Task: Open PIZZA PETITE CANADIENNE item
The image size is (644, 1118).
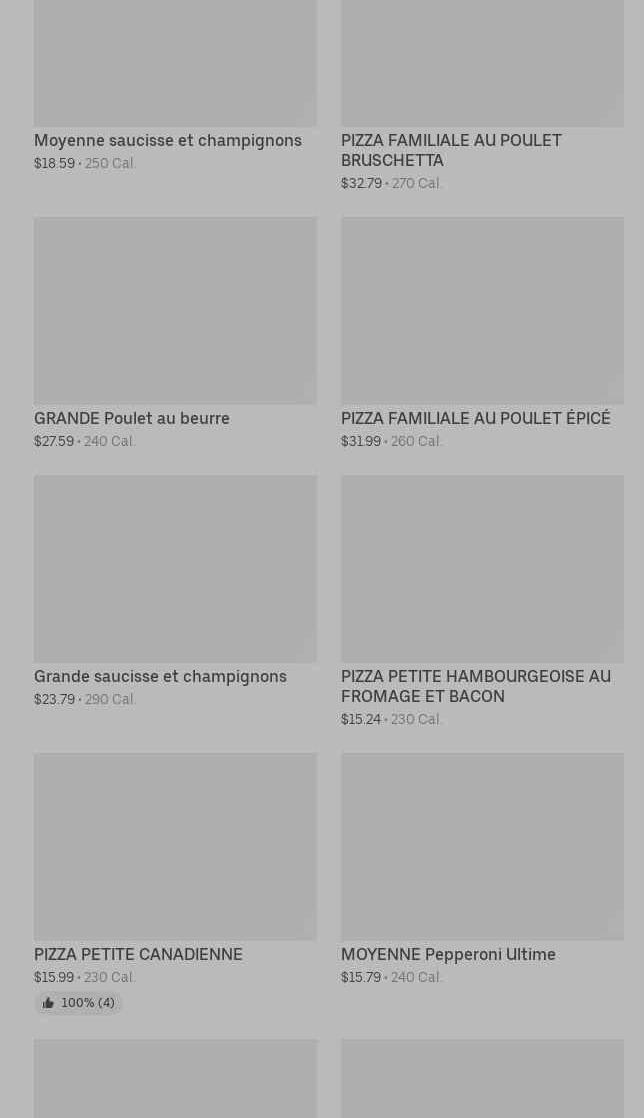Action: 175,883
